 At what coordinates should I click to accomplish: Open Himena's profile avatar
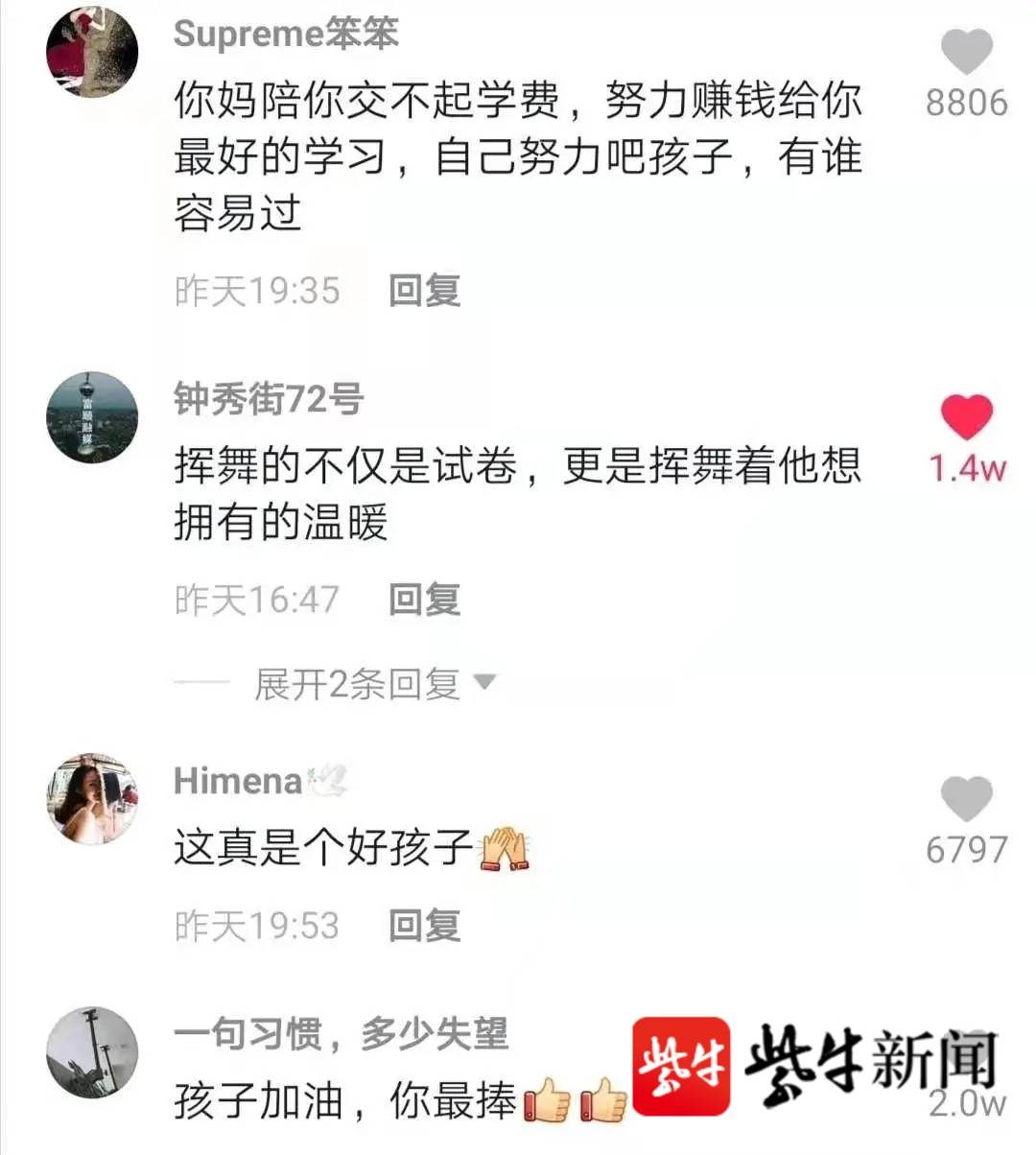pos(92,799)
